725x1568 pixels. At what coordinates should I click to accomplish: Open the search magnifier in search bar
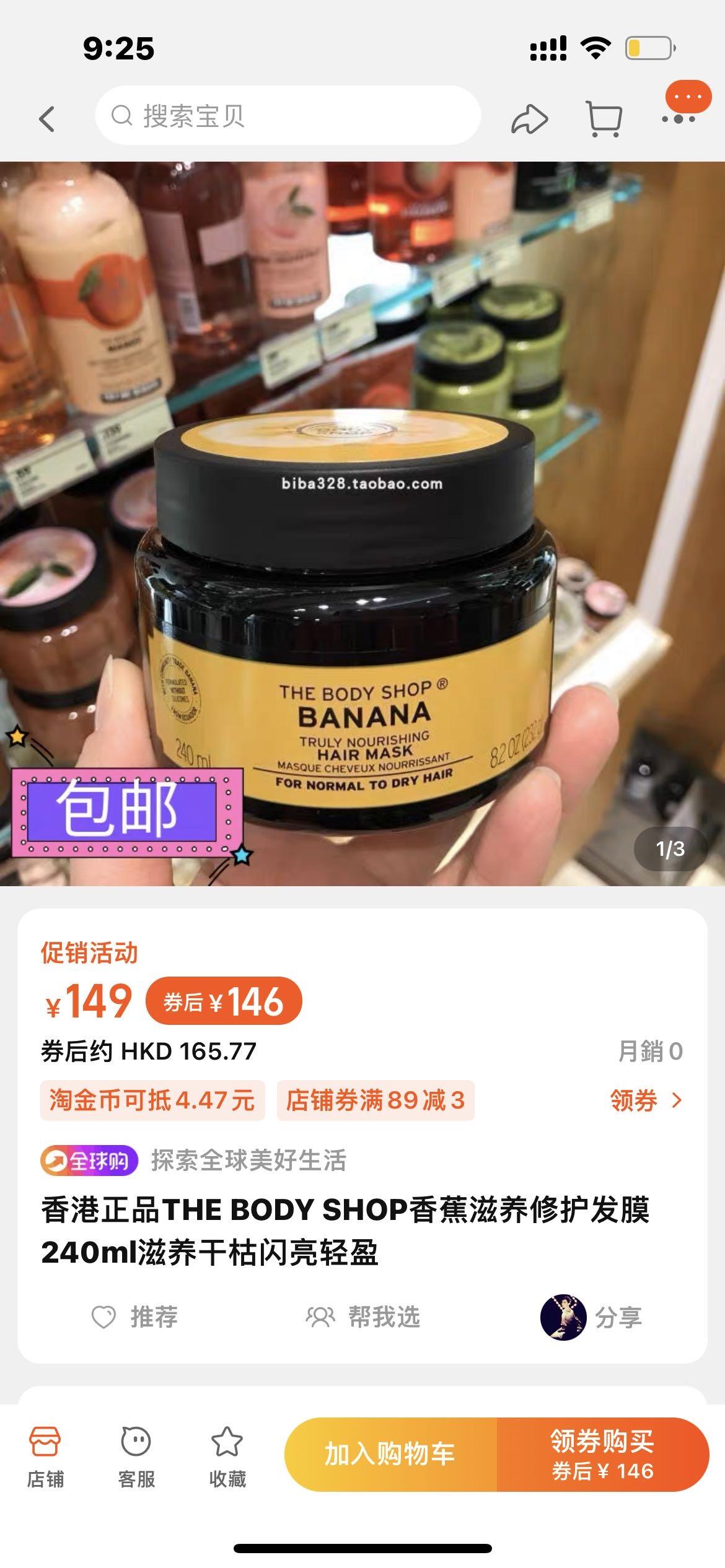pos(121,117)
